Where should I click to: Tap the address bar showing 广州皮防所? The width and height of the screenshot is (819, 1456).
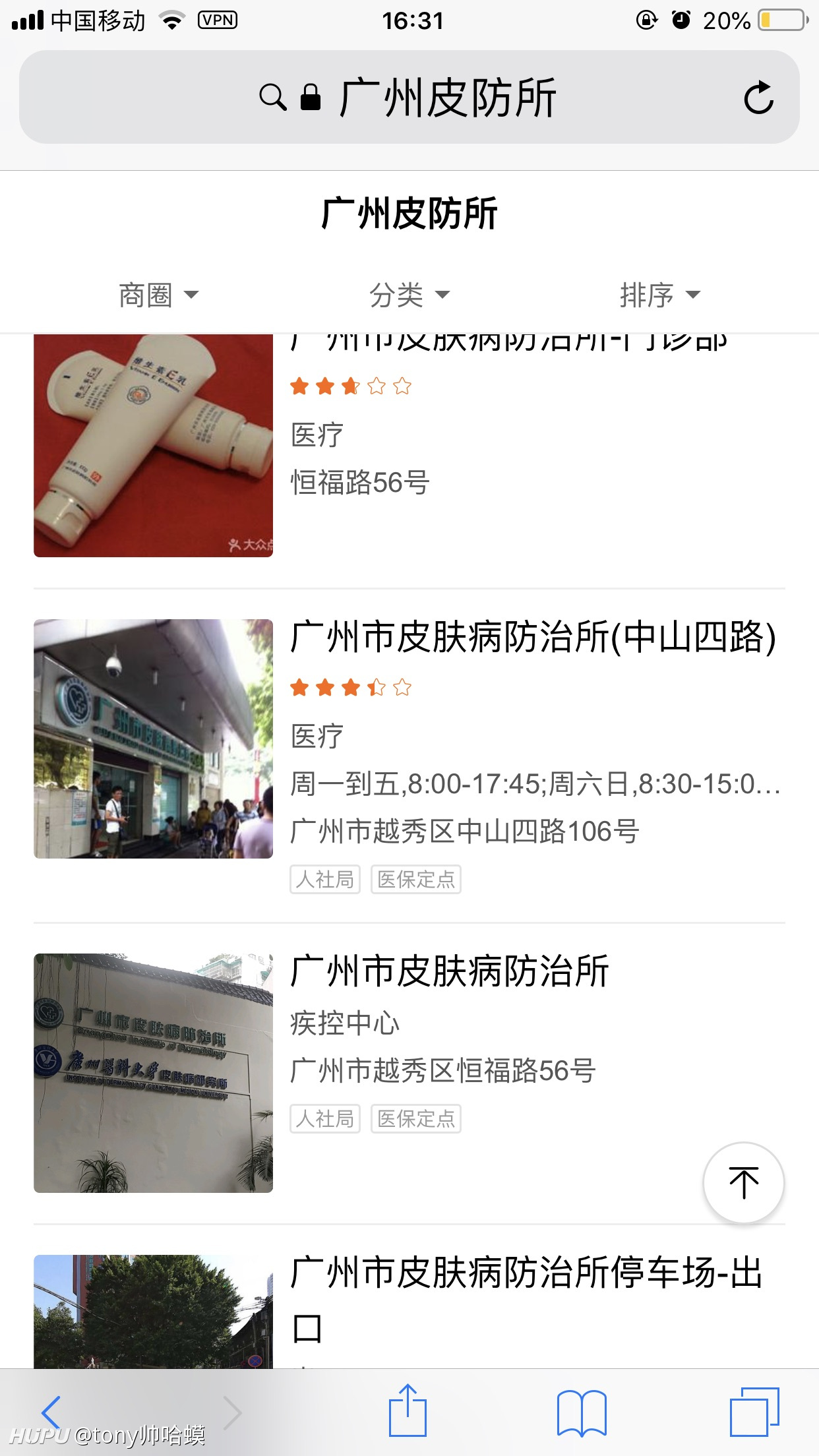[x=409, y=97]
